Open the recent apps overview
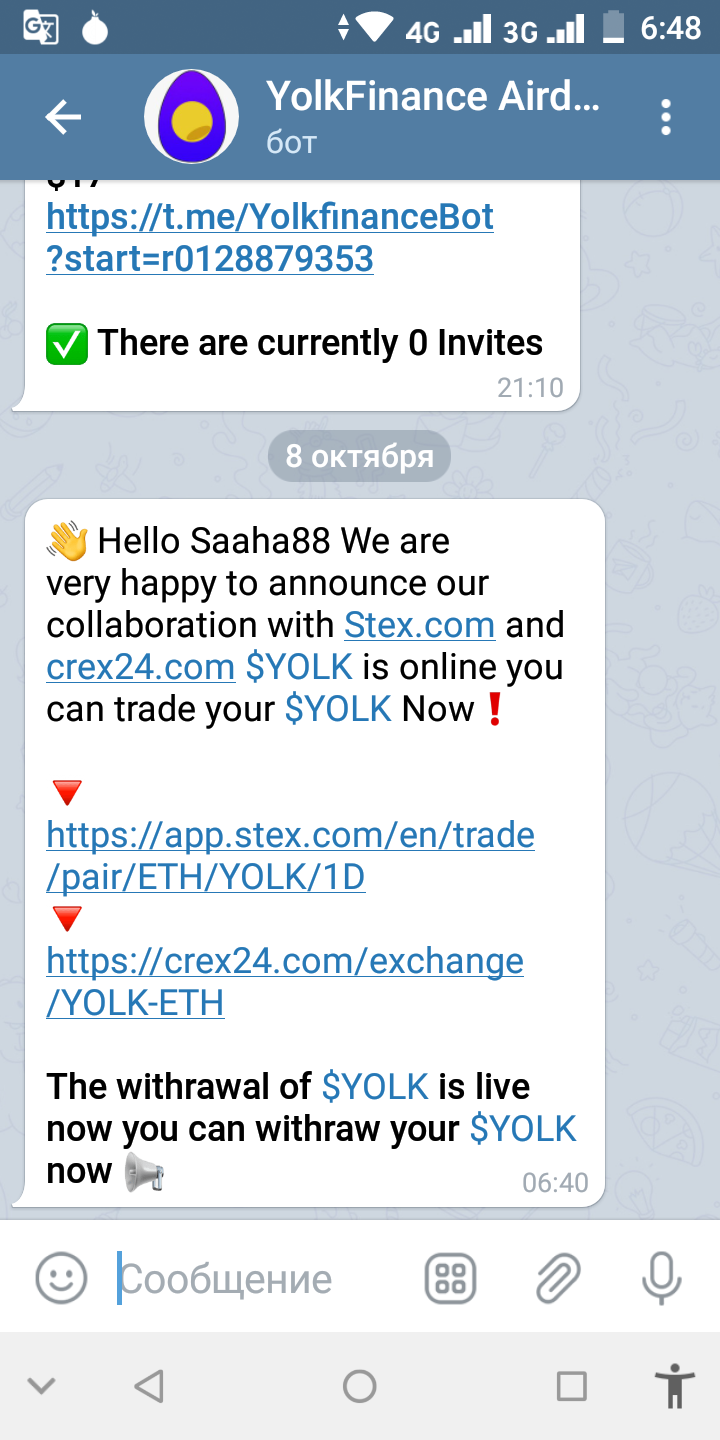Screen dimensions: 720x1440 [571, 1386]
